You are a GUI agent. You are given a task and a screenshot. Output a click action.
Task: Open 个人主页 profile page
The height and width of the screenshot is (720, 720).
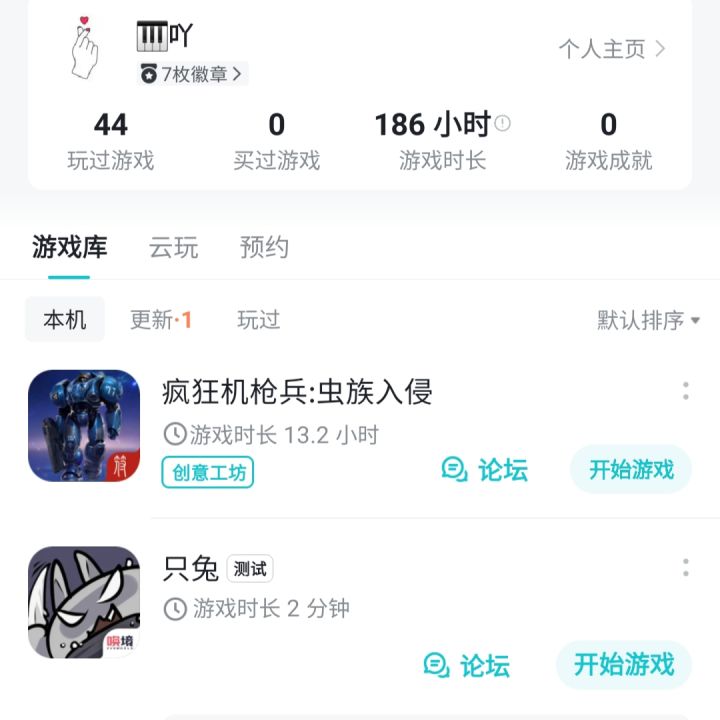point(611,49)
